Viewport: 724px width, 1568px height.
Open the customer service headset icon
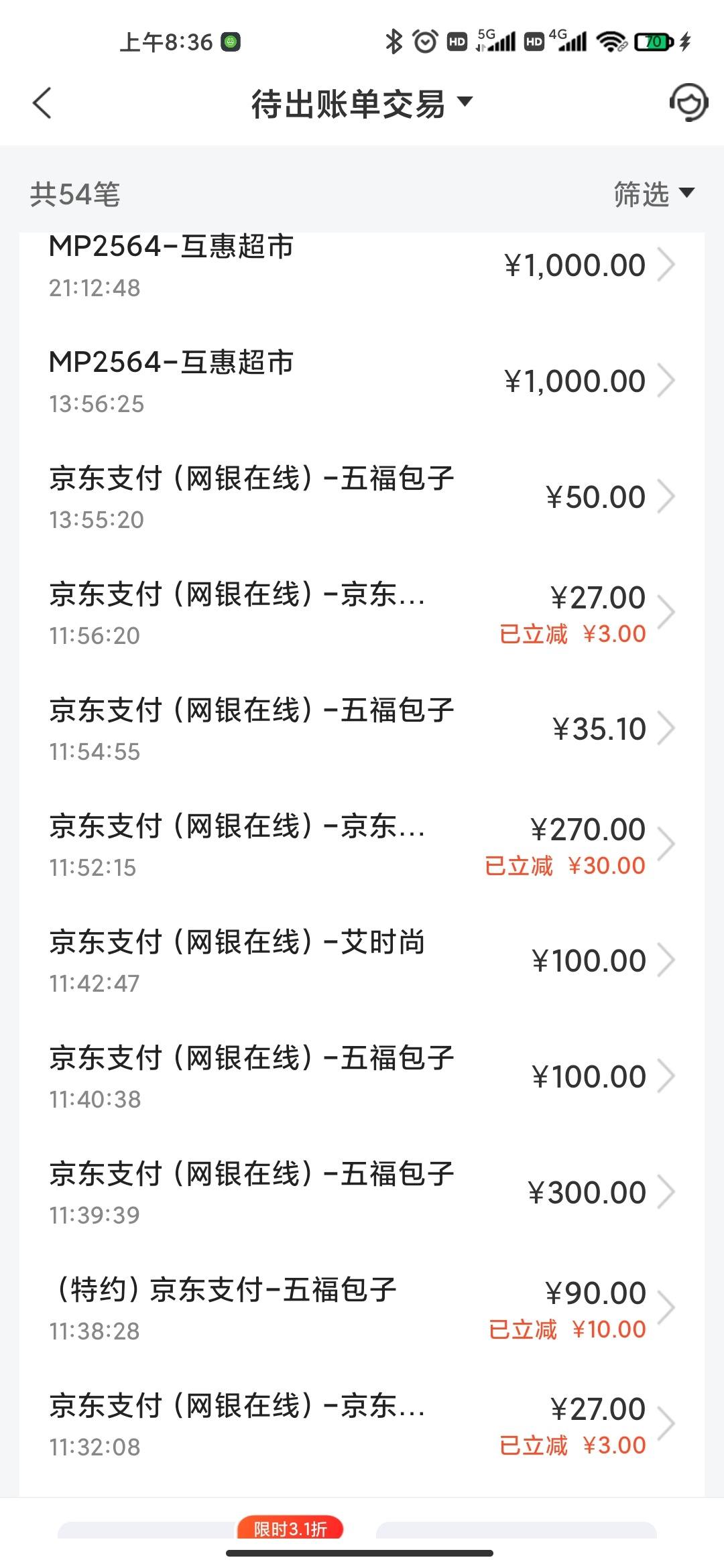(x=688, y=103)
